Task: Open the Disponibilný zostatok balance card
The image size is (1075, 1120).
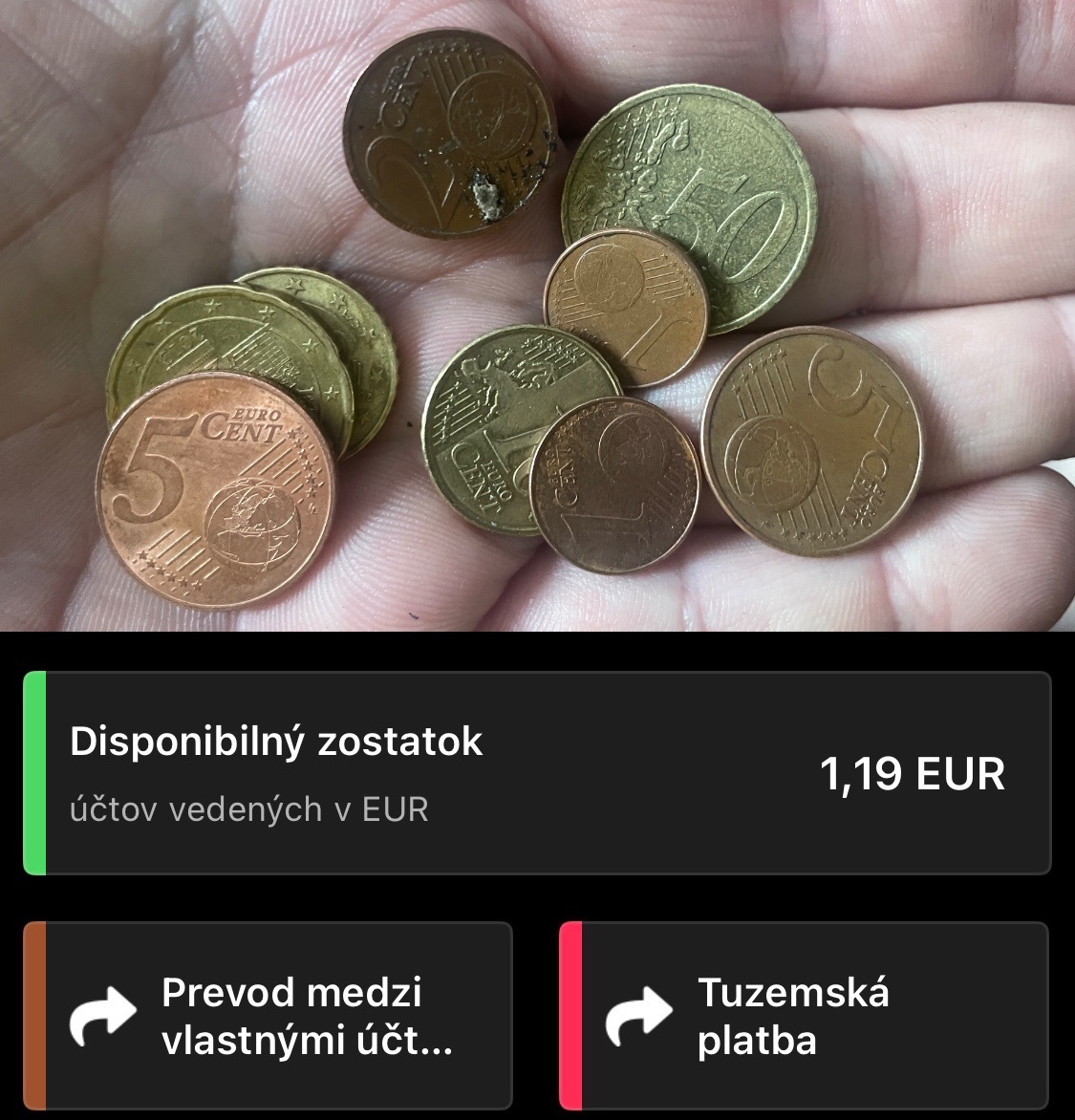Action: 537,773
